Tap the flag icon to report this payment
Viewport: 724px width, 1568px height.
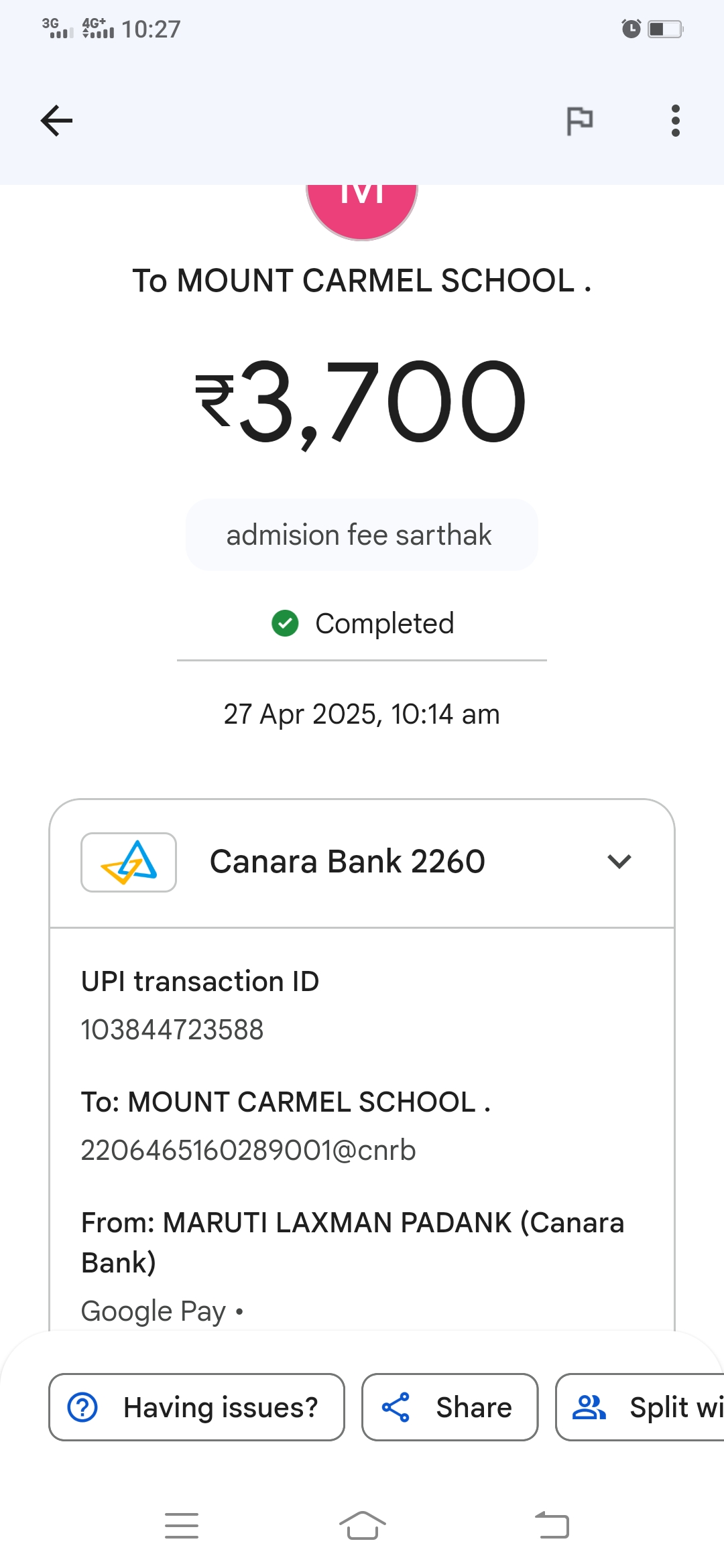tap(580, 121)
